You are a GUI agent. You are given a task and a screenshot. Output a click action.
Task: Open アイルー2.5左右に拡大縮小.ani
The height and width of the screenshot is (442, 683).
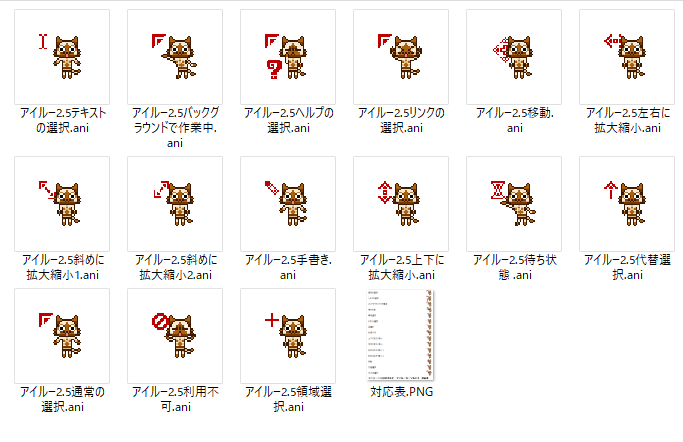click(x=627, y=57)
